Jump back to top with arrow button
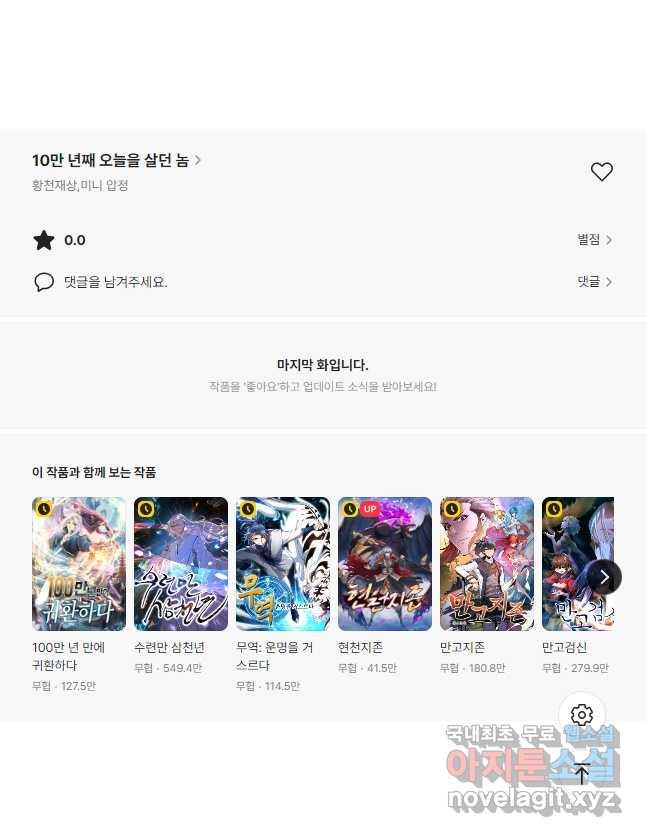Viewport: 646px width, 837px height. (582, 772)
